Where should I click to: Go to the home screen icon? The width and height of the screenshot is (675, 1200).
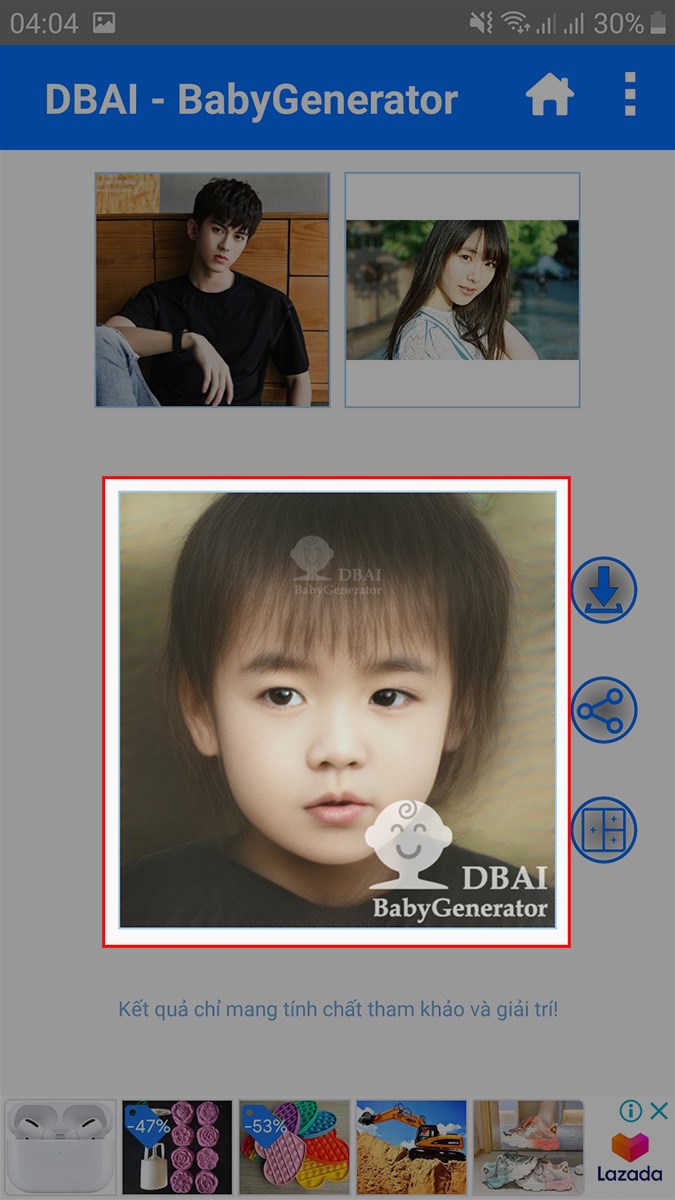pos(549,96)
